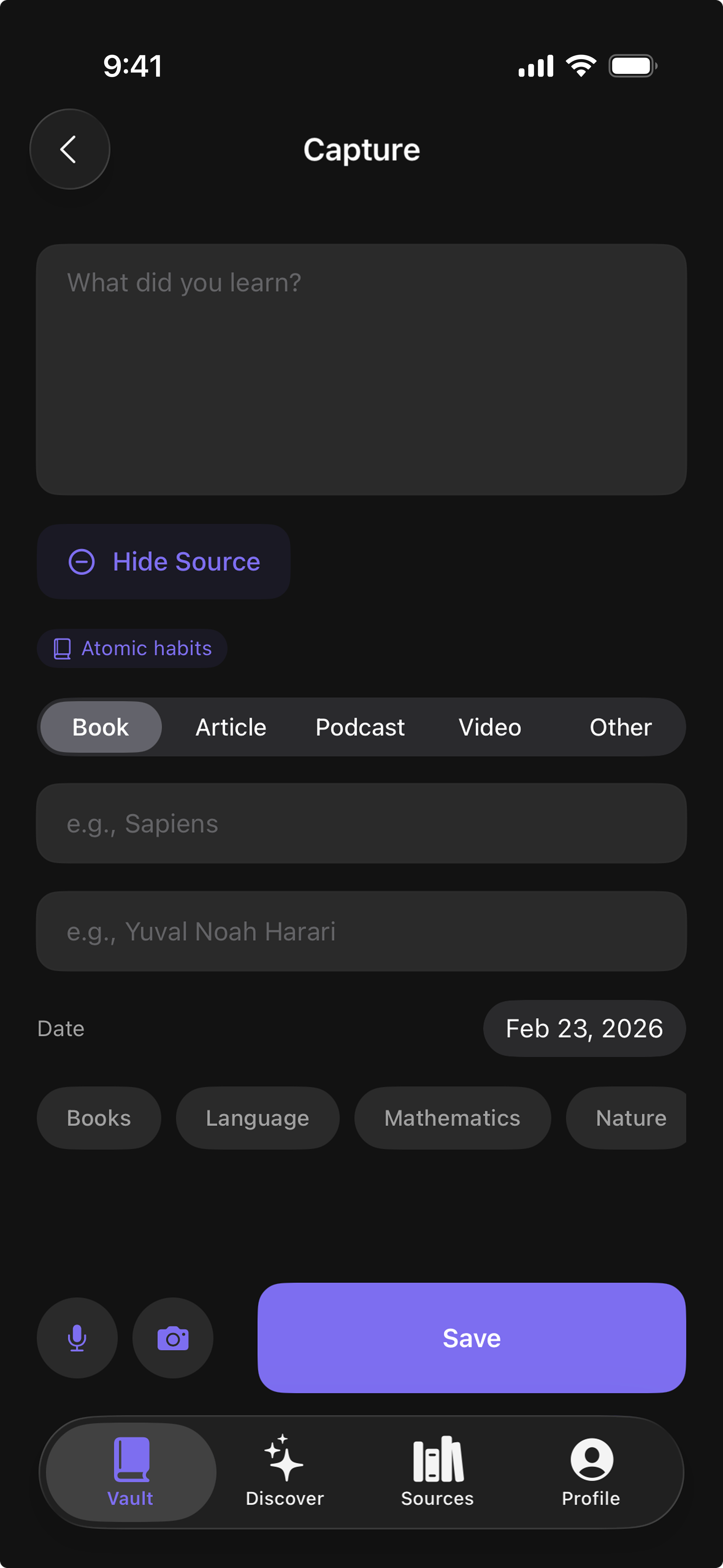Open the camera capture icon
The width and height of the screenshot is (723, 1568).
click(173, 1338)
